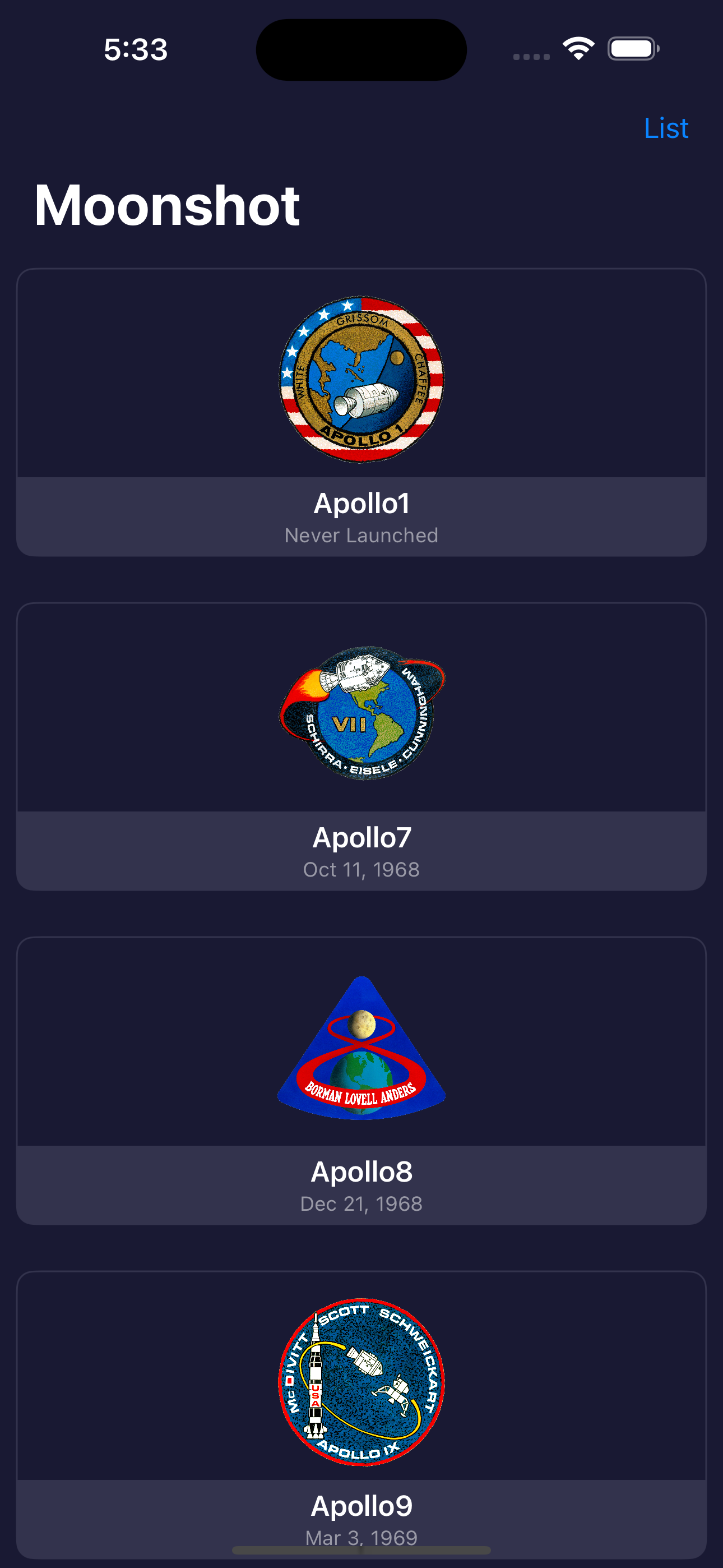Viewport: 723px width, 1568px height.
Task: Open the Apollo7 mission card
Action: pyautogui.click(x=361, y=746)
